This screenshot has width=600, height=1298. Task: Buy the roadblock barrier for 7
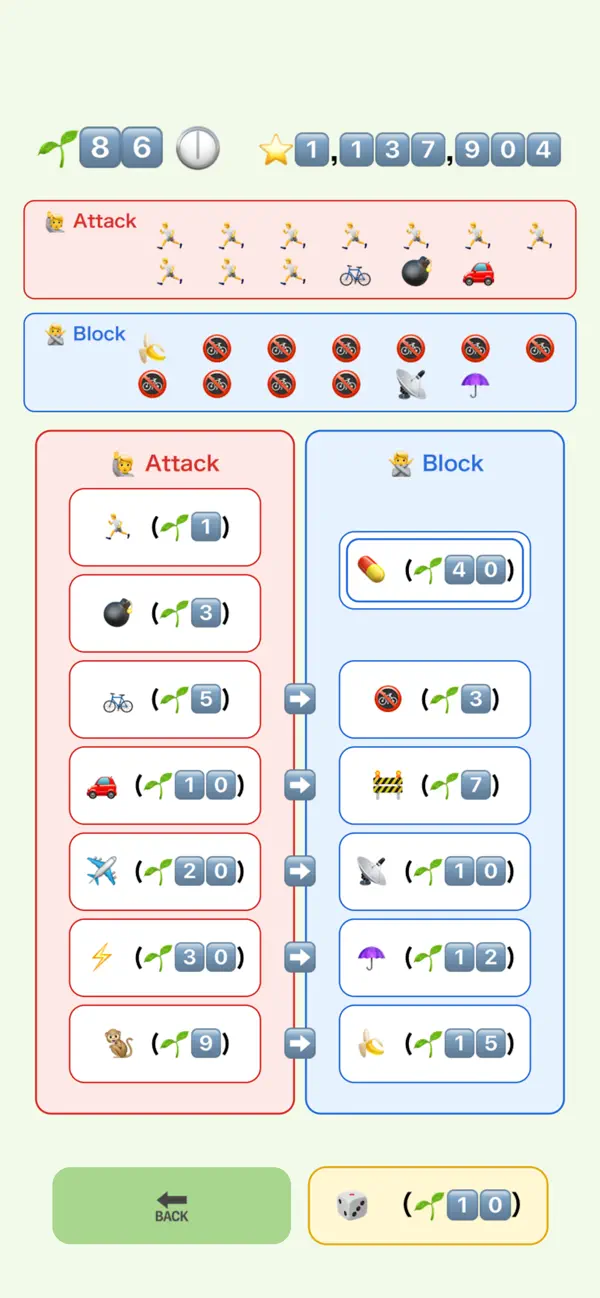pyautogui.click(x=435, y=785)
